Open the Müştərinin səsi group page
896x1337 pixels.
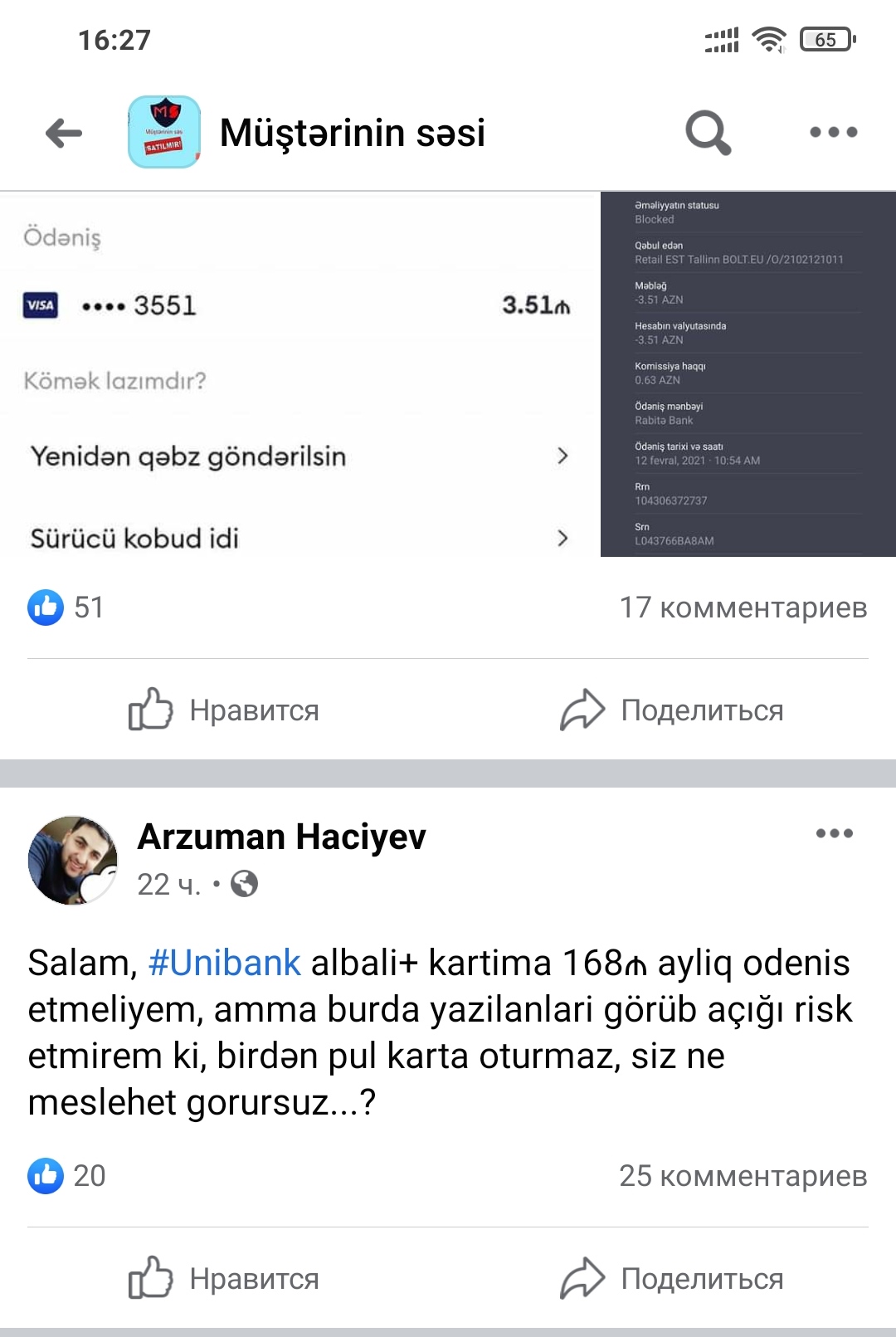[x=352, y=133]
